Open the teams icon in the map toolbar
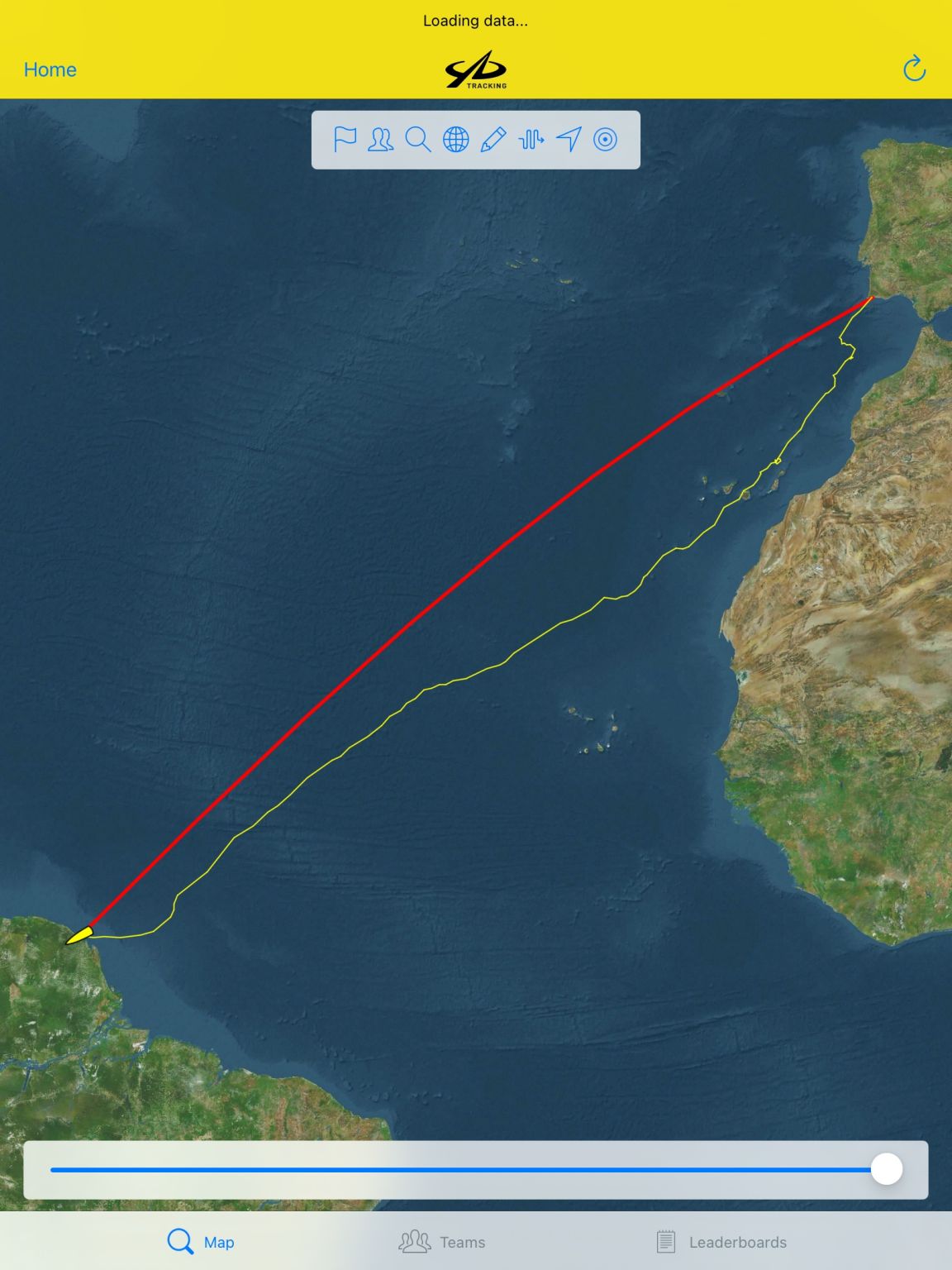Image resolution: width=952 pixels, height=1270 pixels. (381, 139)
